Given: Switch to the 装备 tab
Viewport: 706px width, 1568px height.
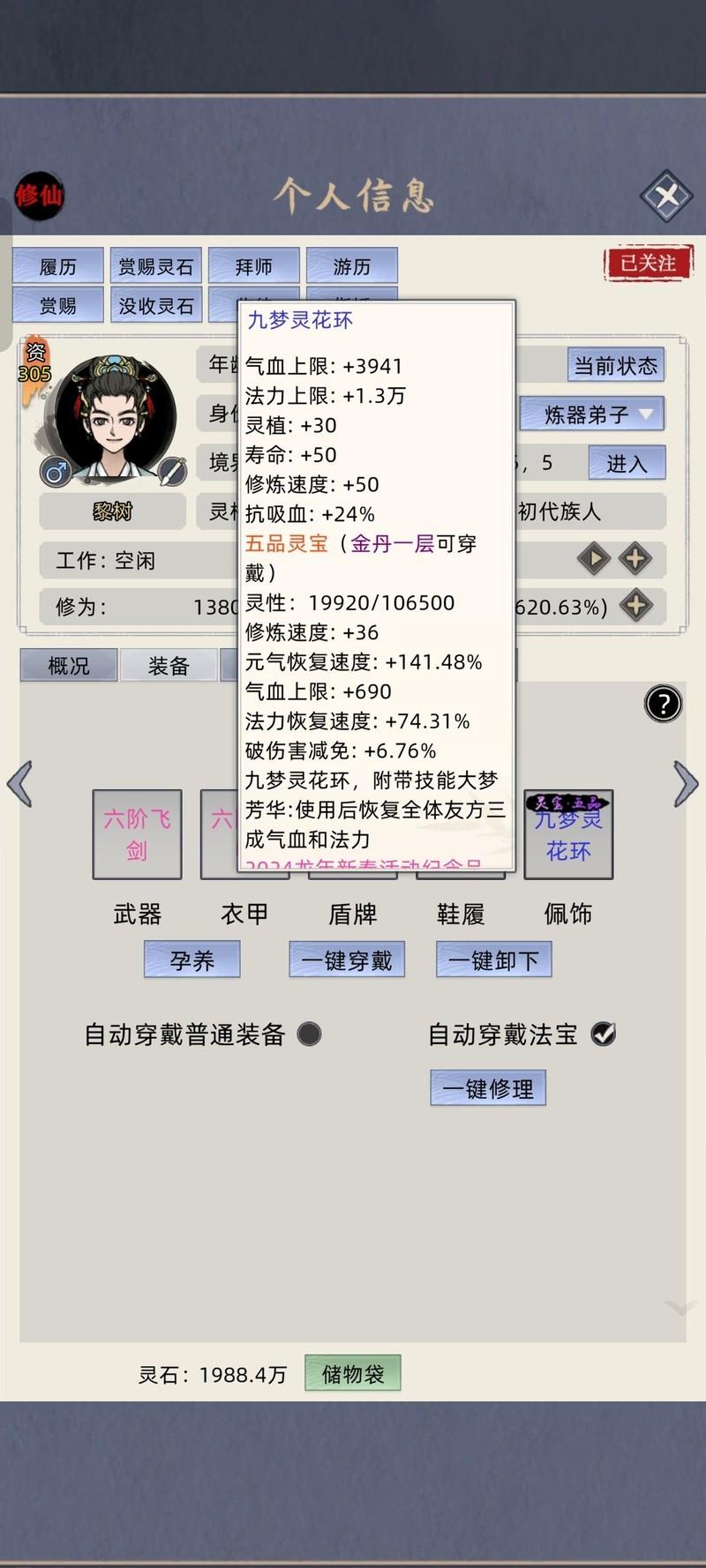Looking at the screenshot, I should tap(169, 666).
